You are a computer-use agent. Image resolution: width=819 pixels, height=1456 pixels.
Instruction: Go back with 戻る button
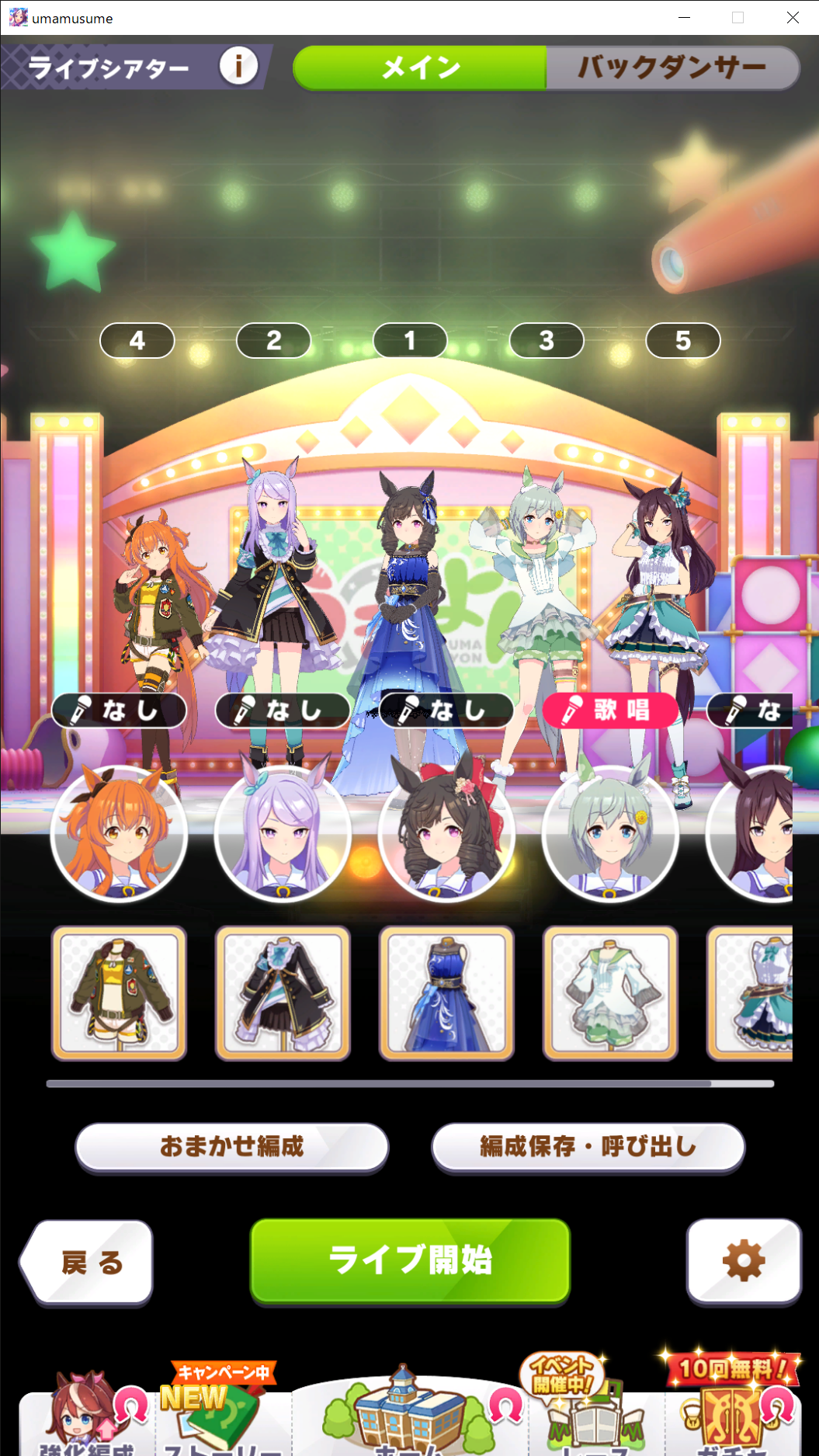pyautogui.click(x=88, y=1263)
